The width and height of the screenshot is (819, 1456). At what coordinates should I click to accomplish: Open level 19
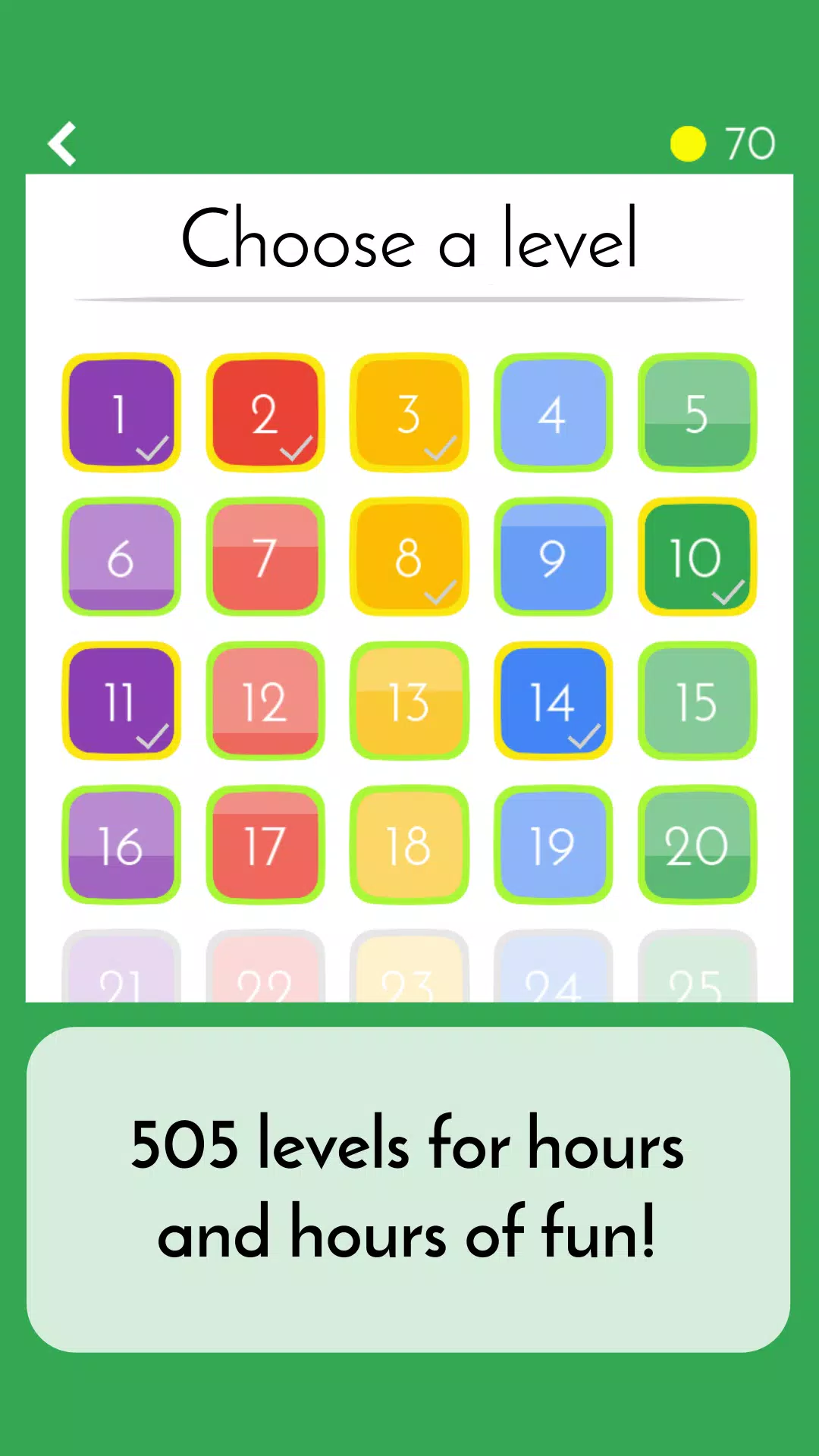pos(553,845)
